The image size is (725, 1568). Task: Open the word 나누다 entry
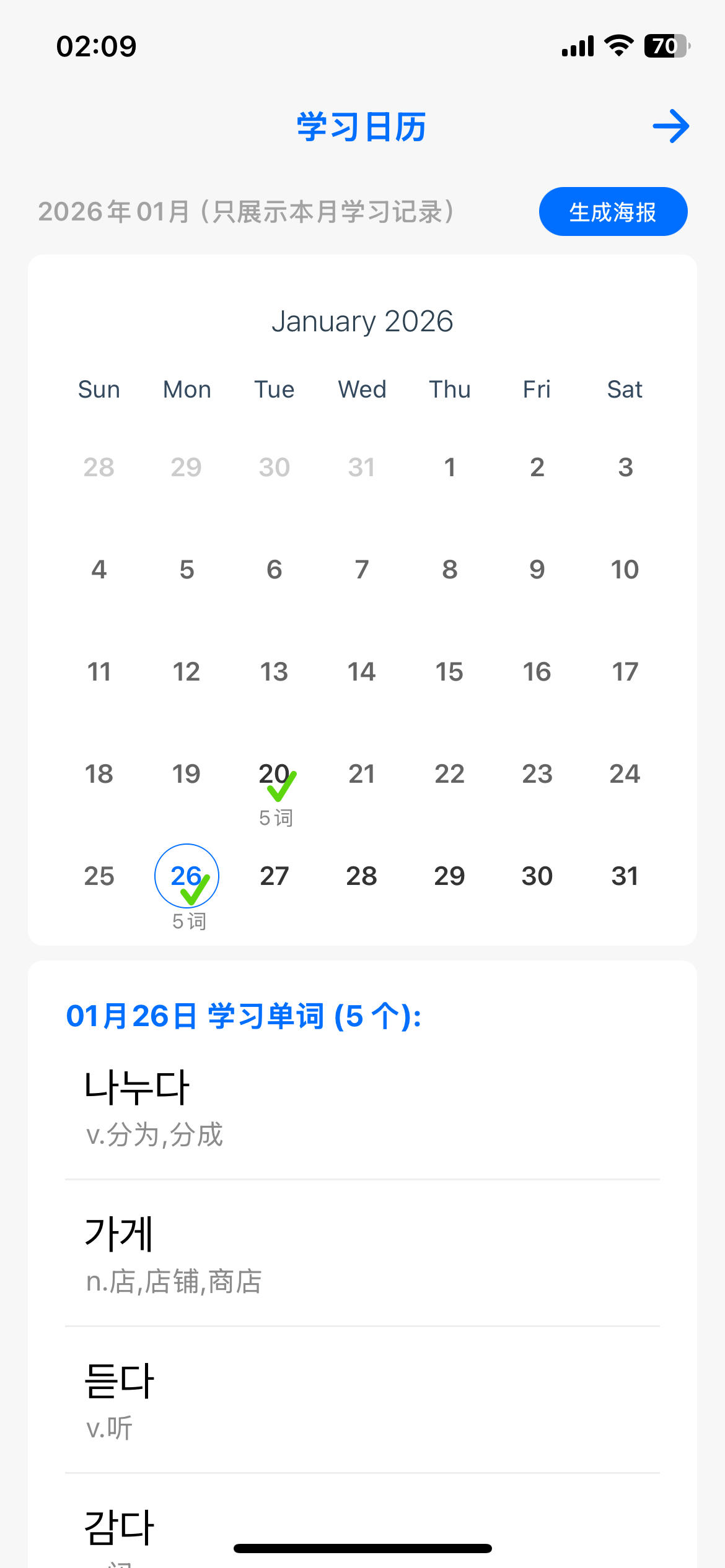click(x=362, y=1108)
